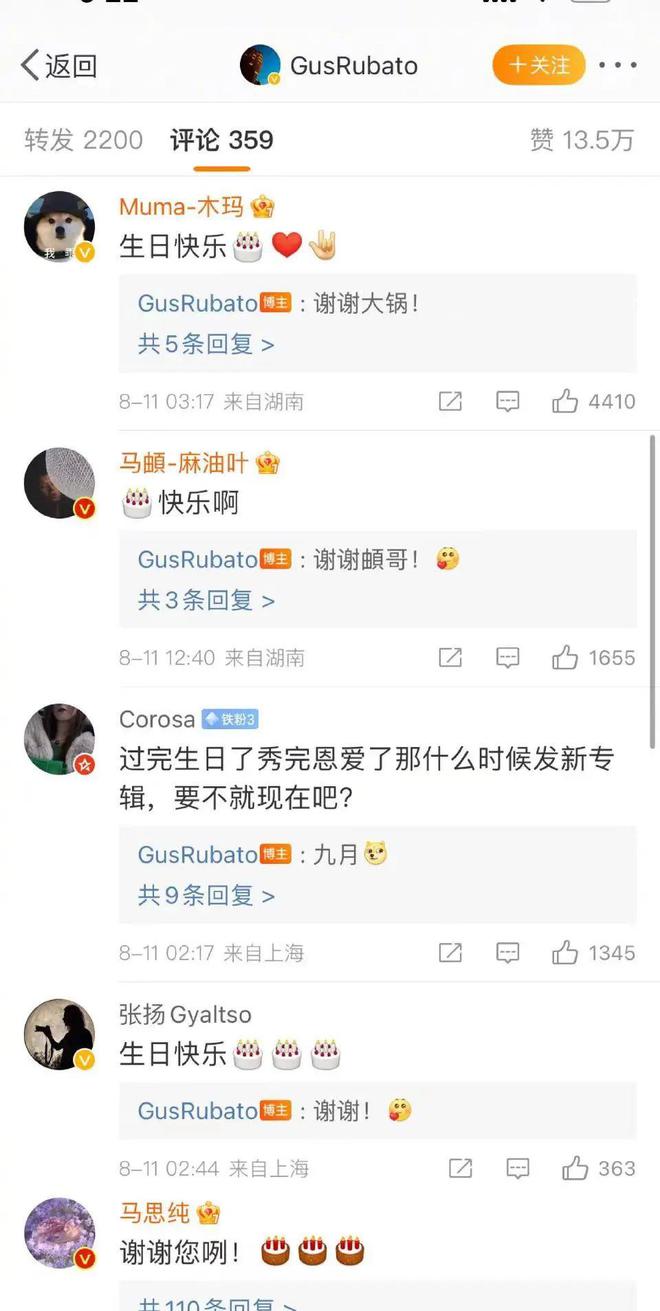Like Corosa's comment about the new album
The width and height of the screenshot is (660, 1311).
(x=566, y=953)
